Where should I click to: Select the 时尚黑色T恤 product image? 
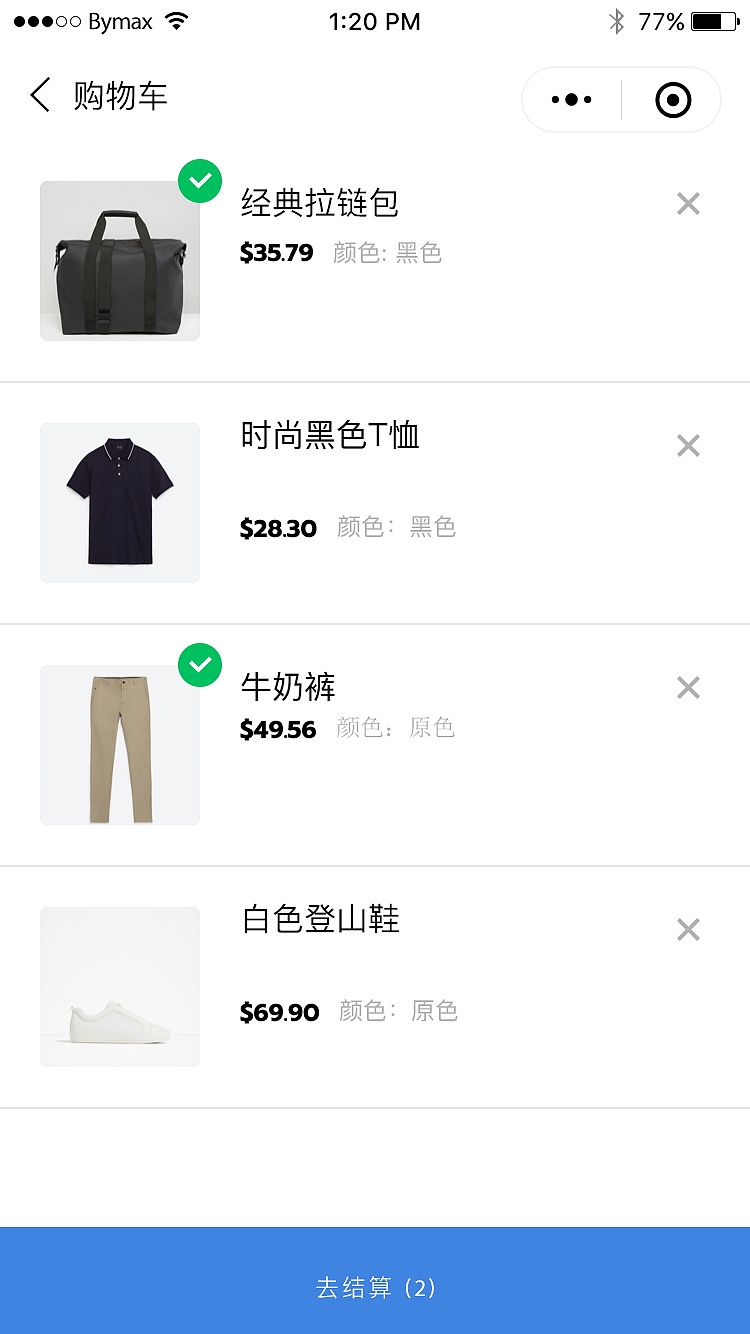click(120, 503)
